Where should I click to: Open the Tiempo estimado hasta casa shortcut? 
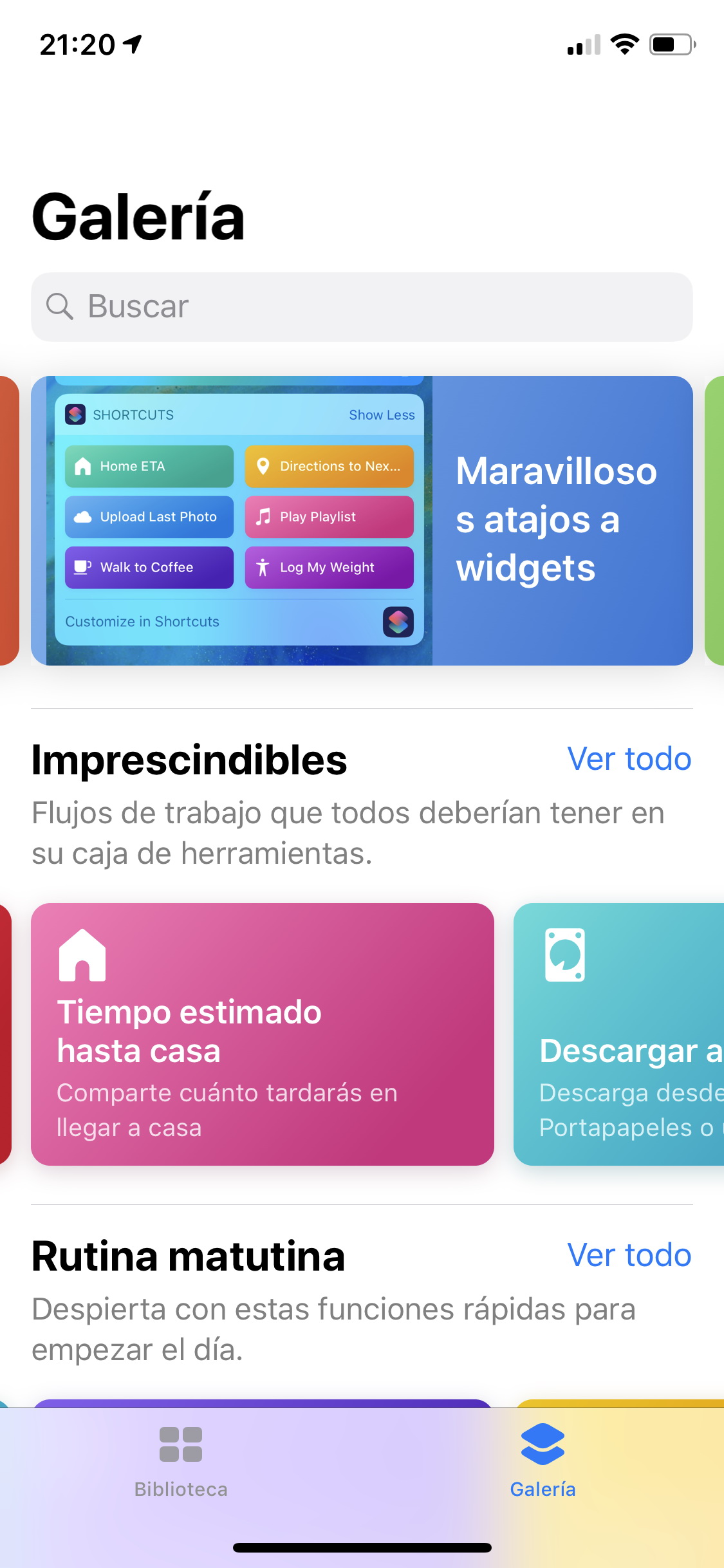click(x=263, y=1034)
